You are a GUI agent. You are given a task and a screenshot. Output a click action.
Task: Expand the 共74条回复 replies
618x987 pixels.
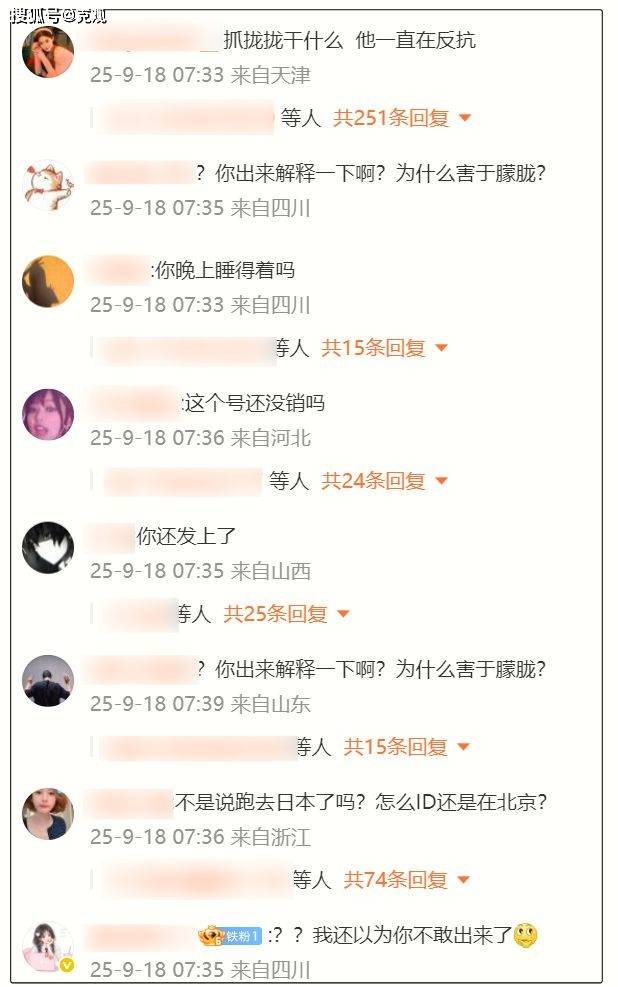click(x=407, y=880)
